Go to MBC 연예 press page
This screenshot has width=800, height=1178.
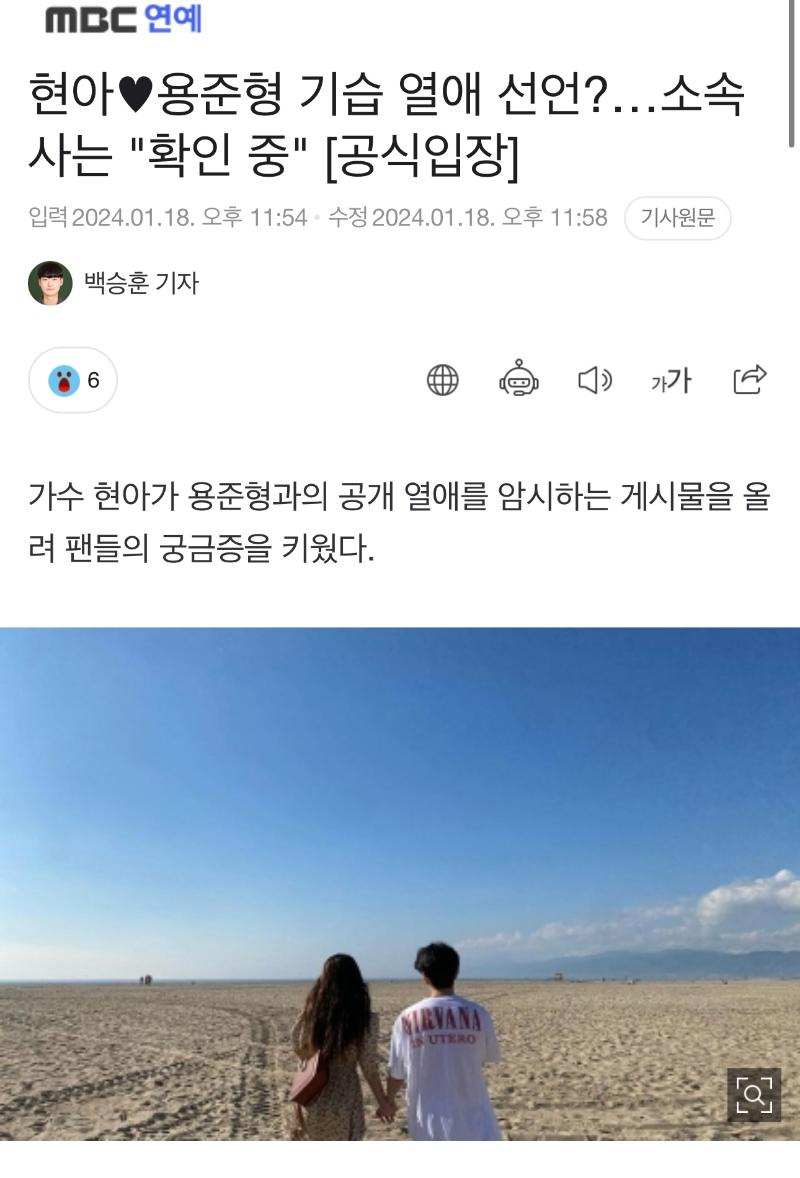point(123,20)
